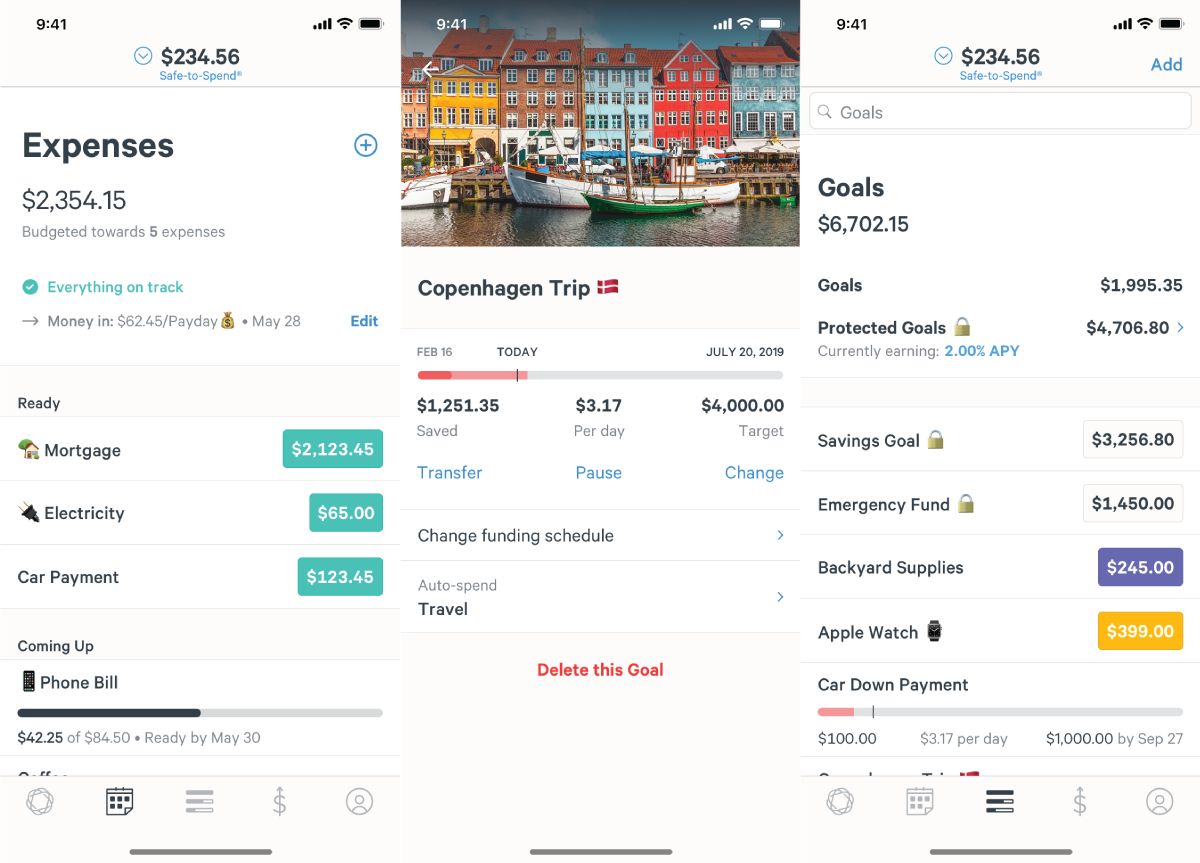Delete this Goal
Viewport: 1200px width, 863px height.
point(600,670)
